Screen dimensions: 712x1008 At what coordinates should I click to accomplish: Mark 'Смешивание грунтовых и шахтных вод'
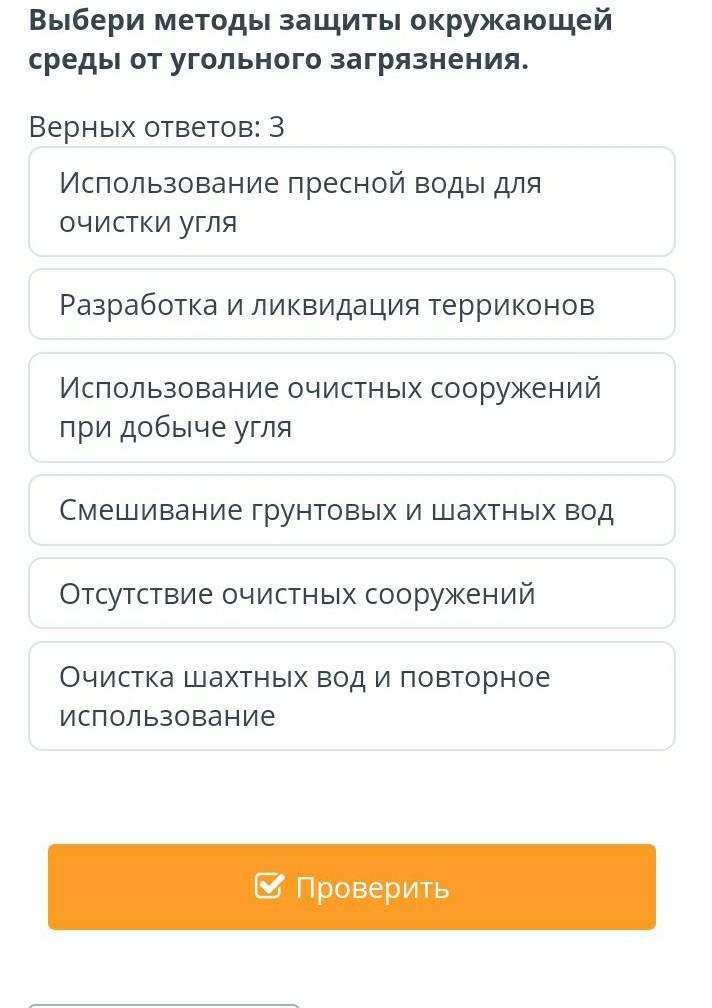click(352, 510)
